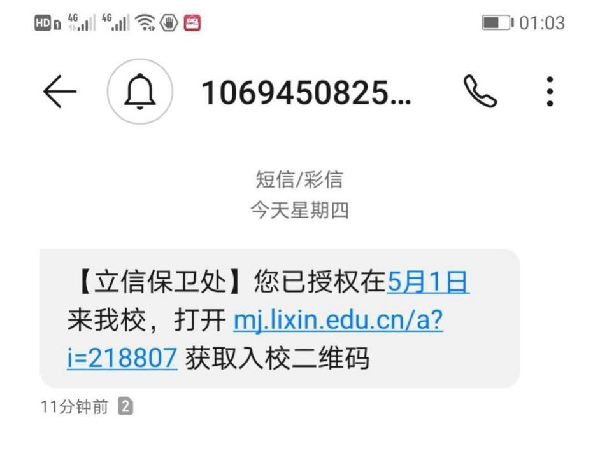Open the mj.lixin.edu.cn link
Image resolution: width=600 pixels, height=449 pixels.
(x=337, y=320)
